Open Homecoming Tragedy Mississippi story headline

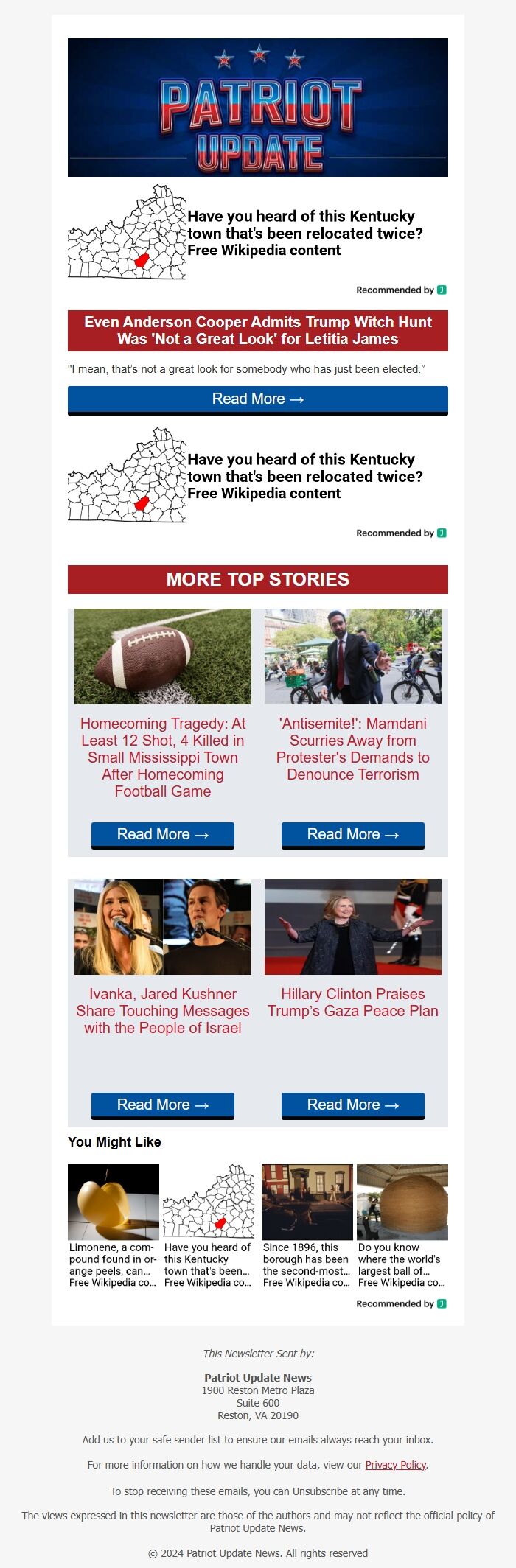163,757
